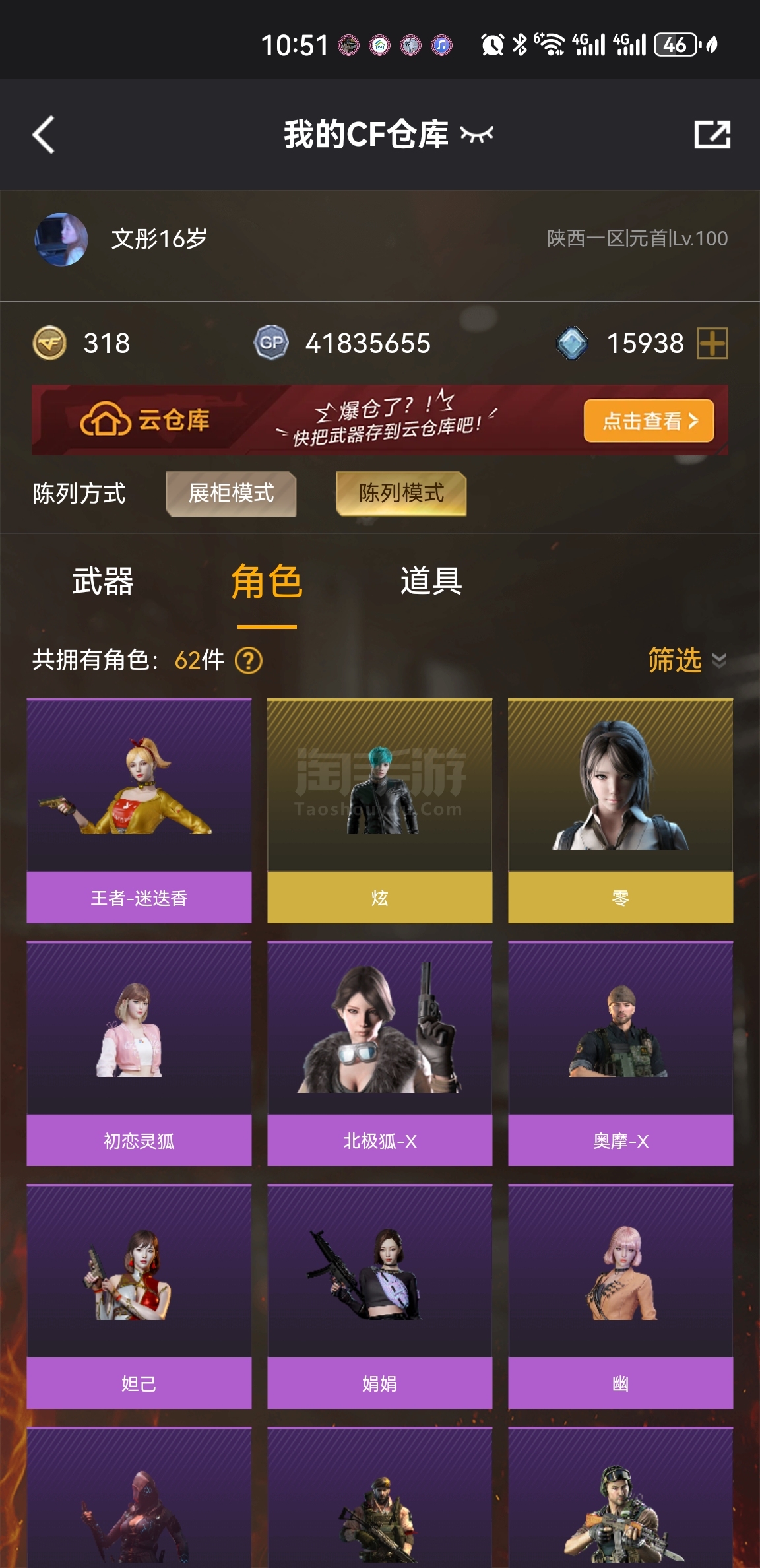Add diamonds with the plus button
This screenshot has height=1568, width=760.
coord(712,343)
